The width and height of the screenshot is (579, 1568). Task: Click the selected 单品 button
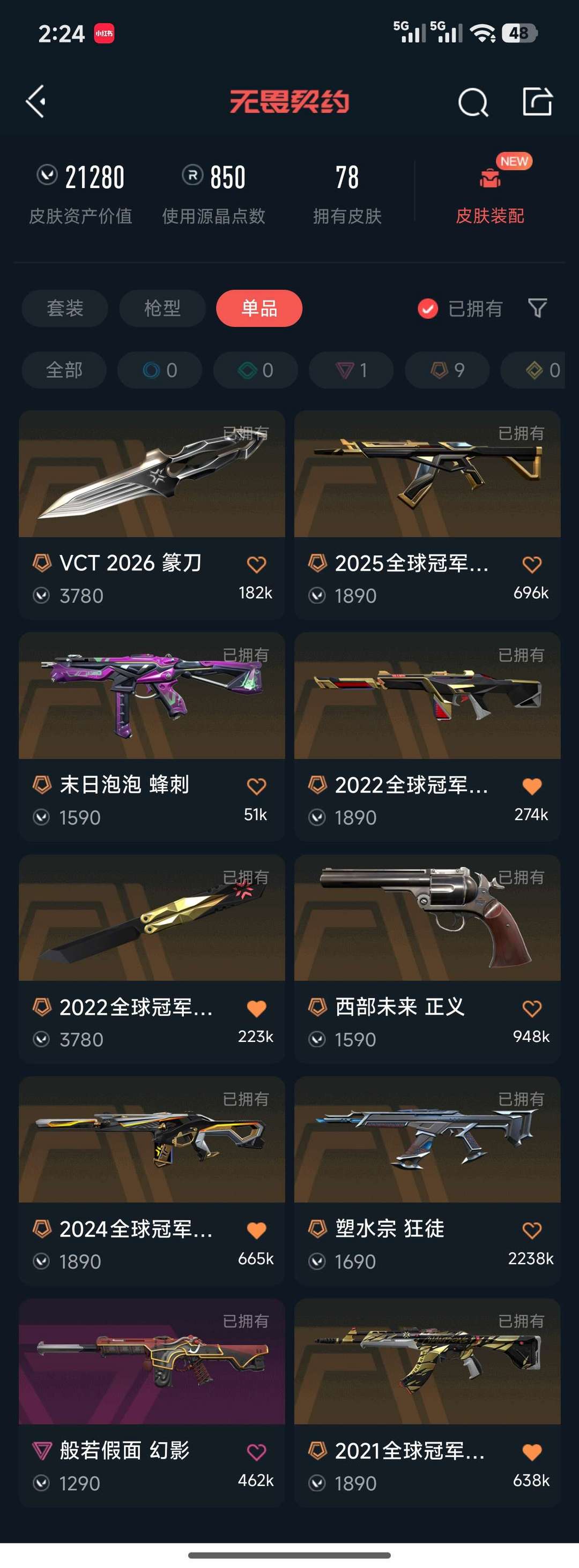point(258,309)
